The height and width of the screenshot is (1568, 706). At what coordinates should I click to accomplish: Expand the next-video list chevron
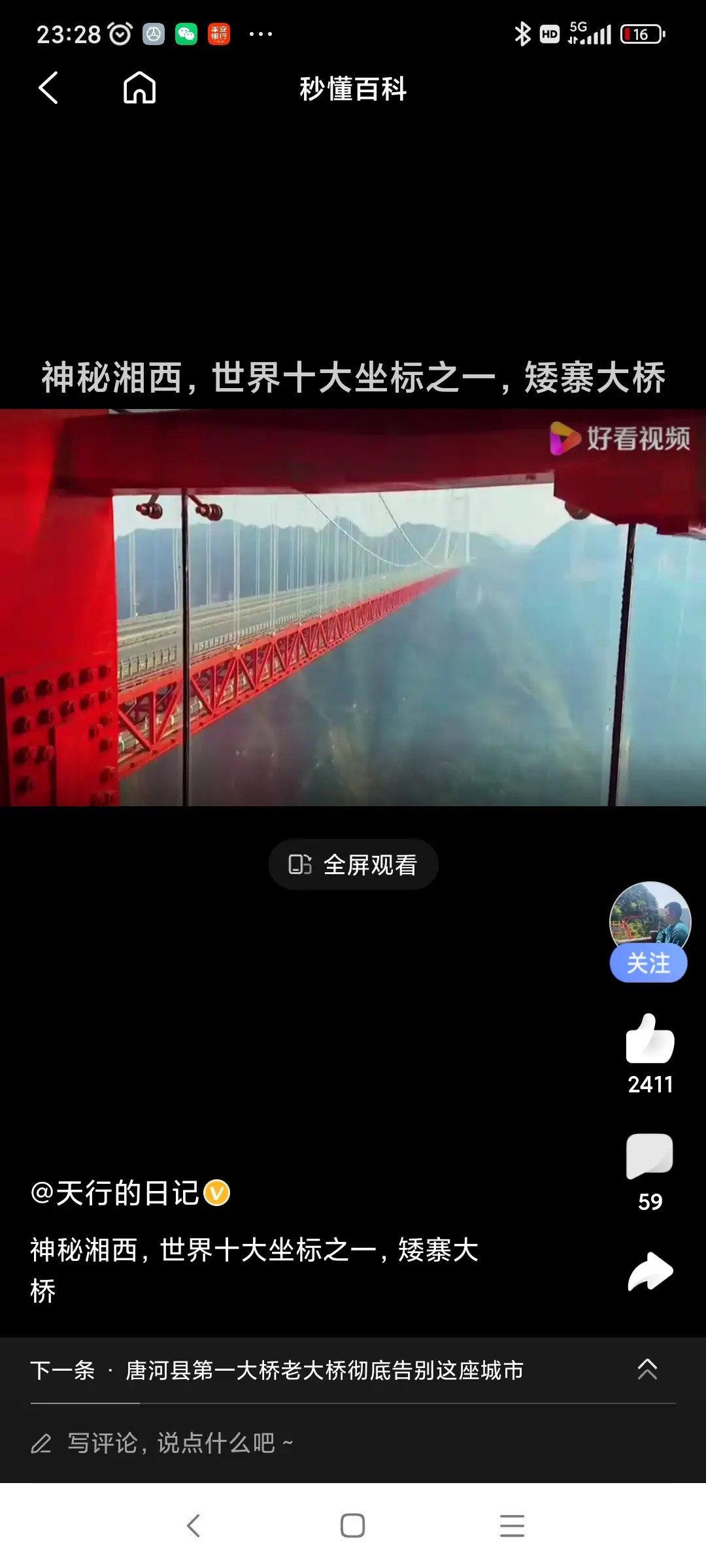647,1369
